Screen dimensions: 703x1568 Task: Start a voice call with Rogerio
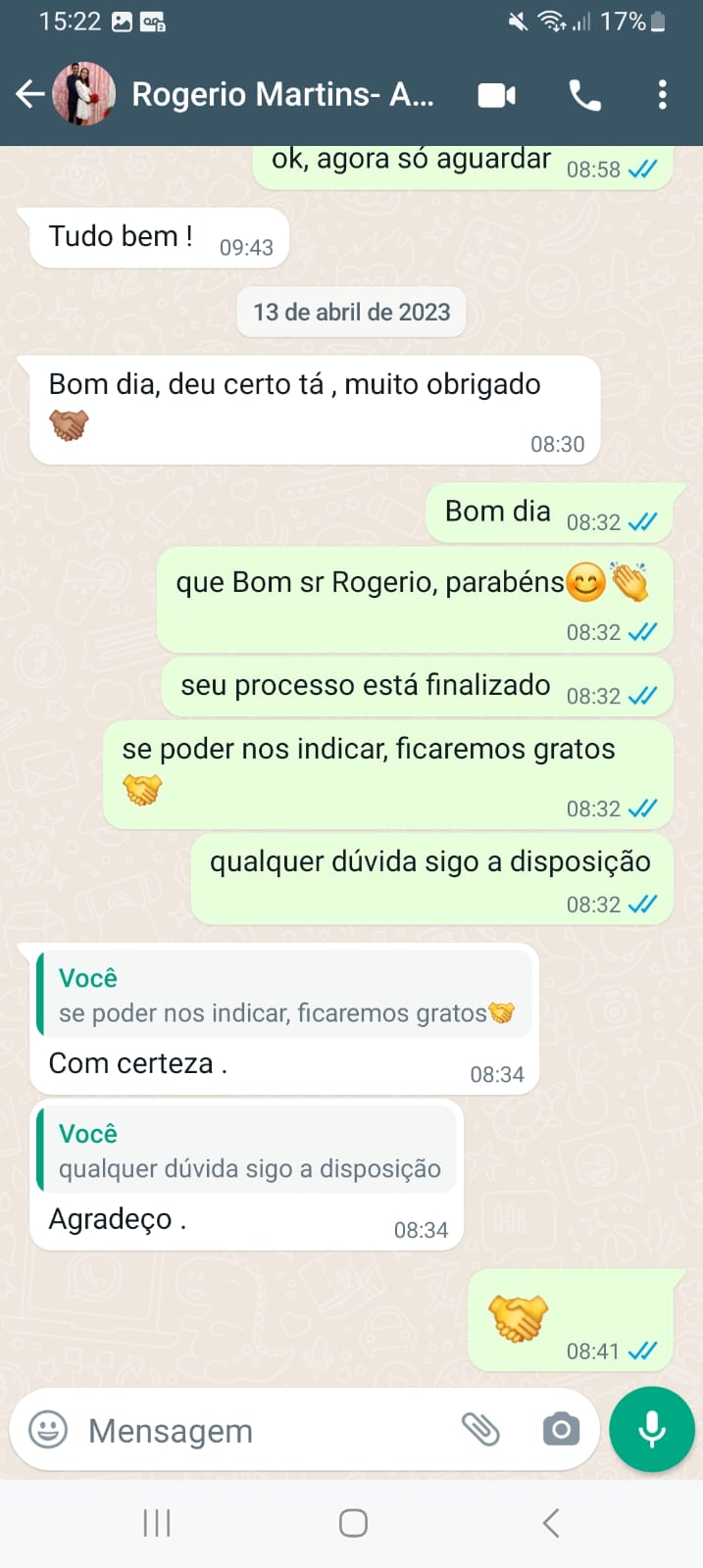click(x=585, y=95)
